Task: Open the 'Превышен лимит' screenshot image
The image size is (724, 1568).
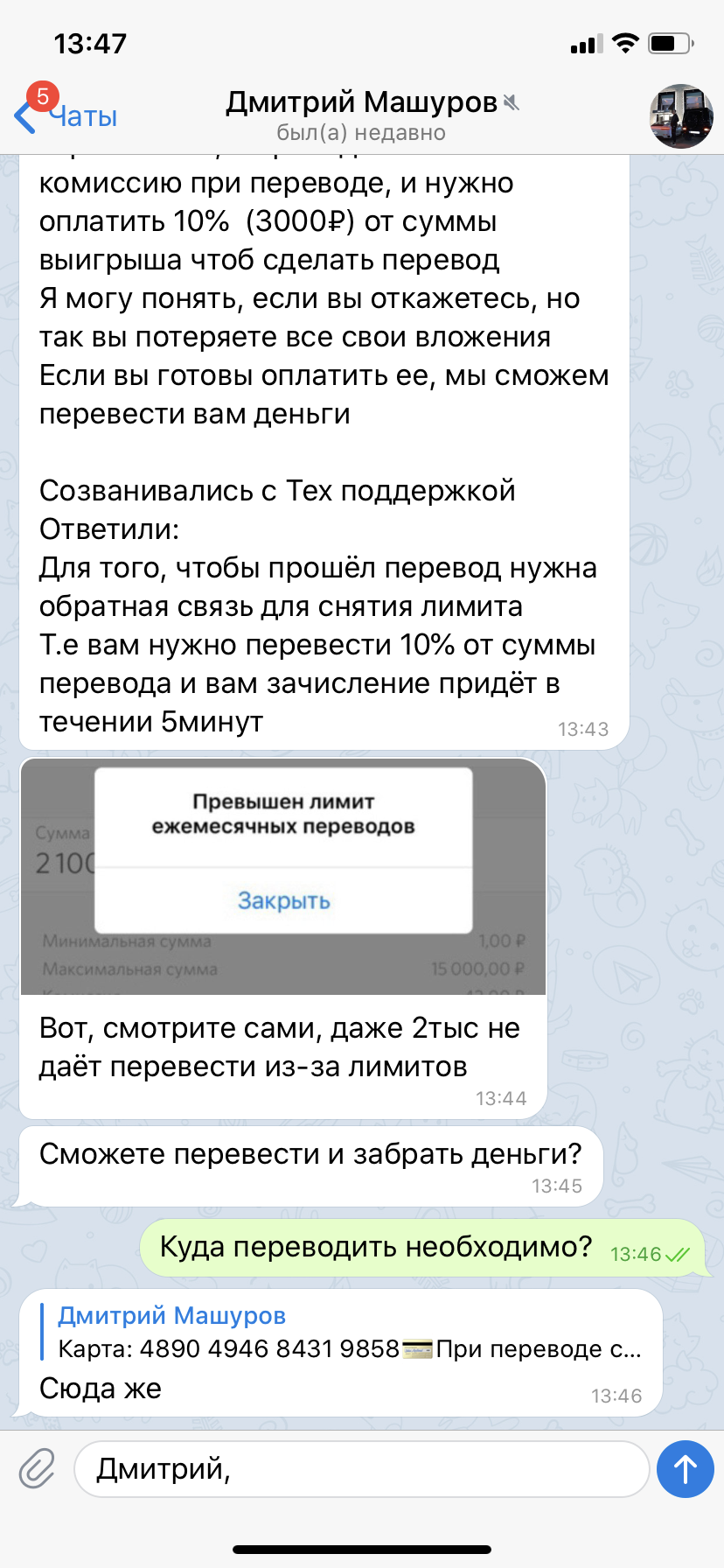Action: tap(283, 877)
